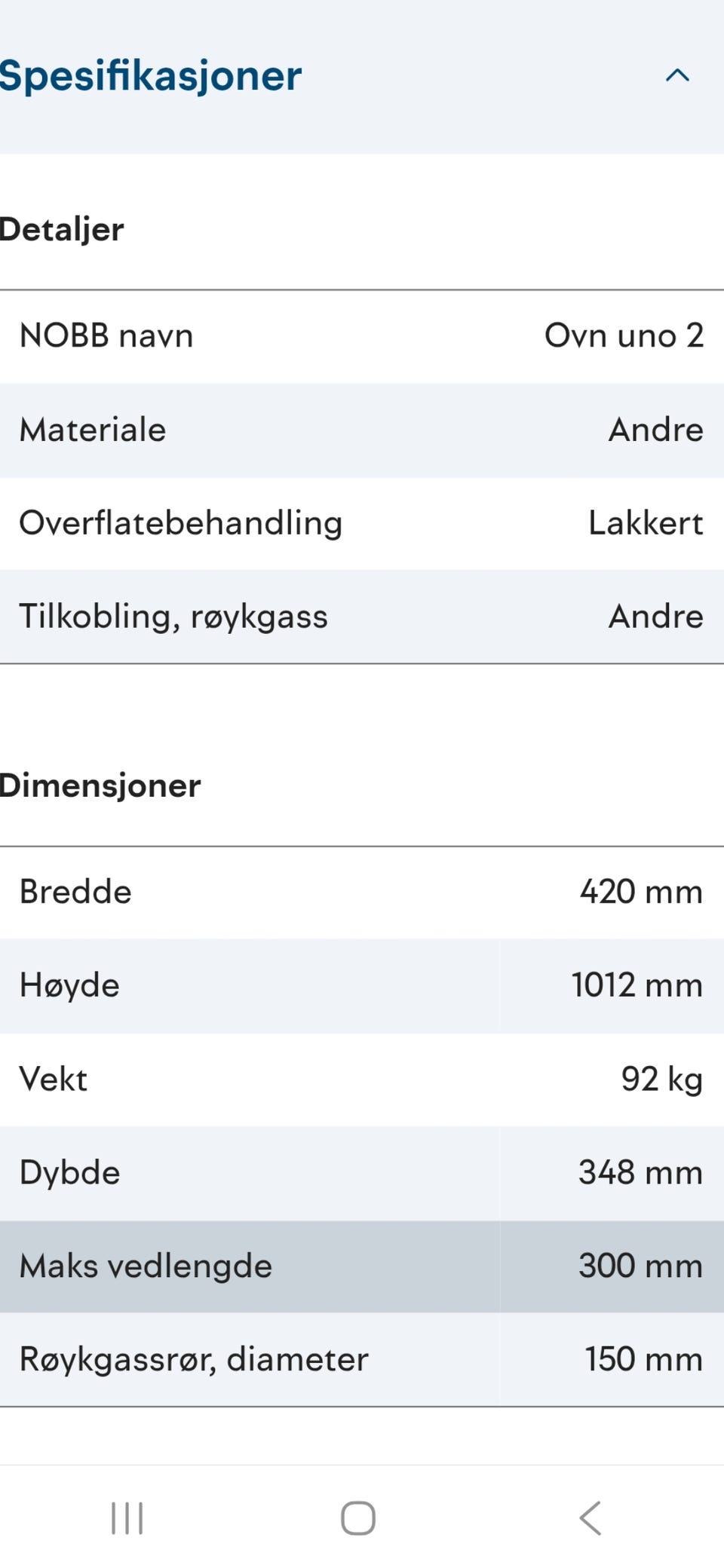Collapse the Spesifikasjoner section chevron
The width and height of the screenshot is (724, 1568).
coord(676,75)
